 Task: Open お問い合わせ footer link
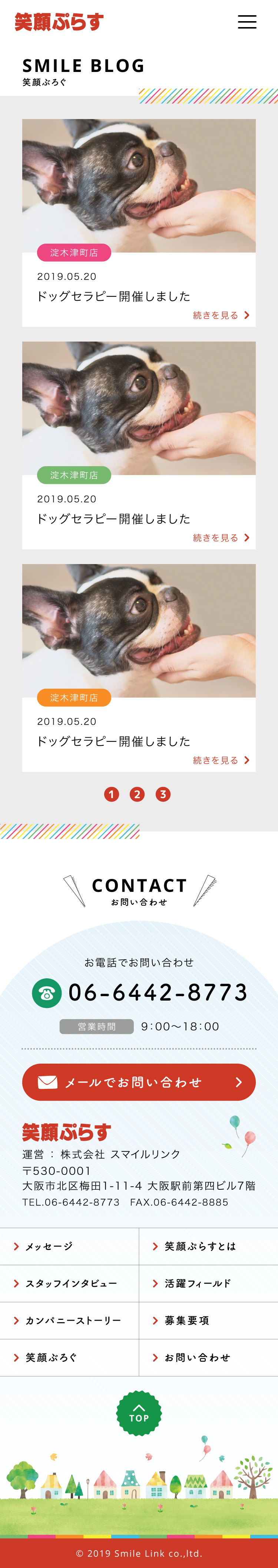tap(208, 1358)
